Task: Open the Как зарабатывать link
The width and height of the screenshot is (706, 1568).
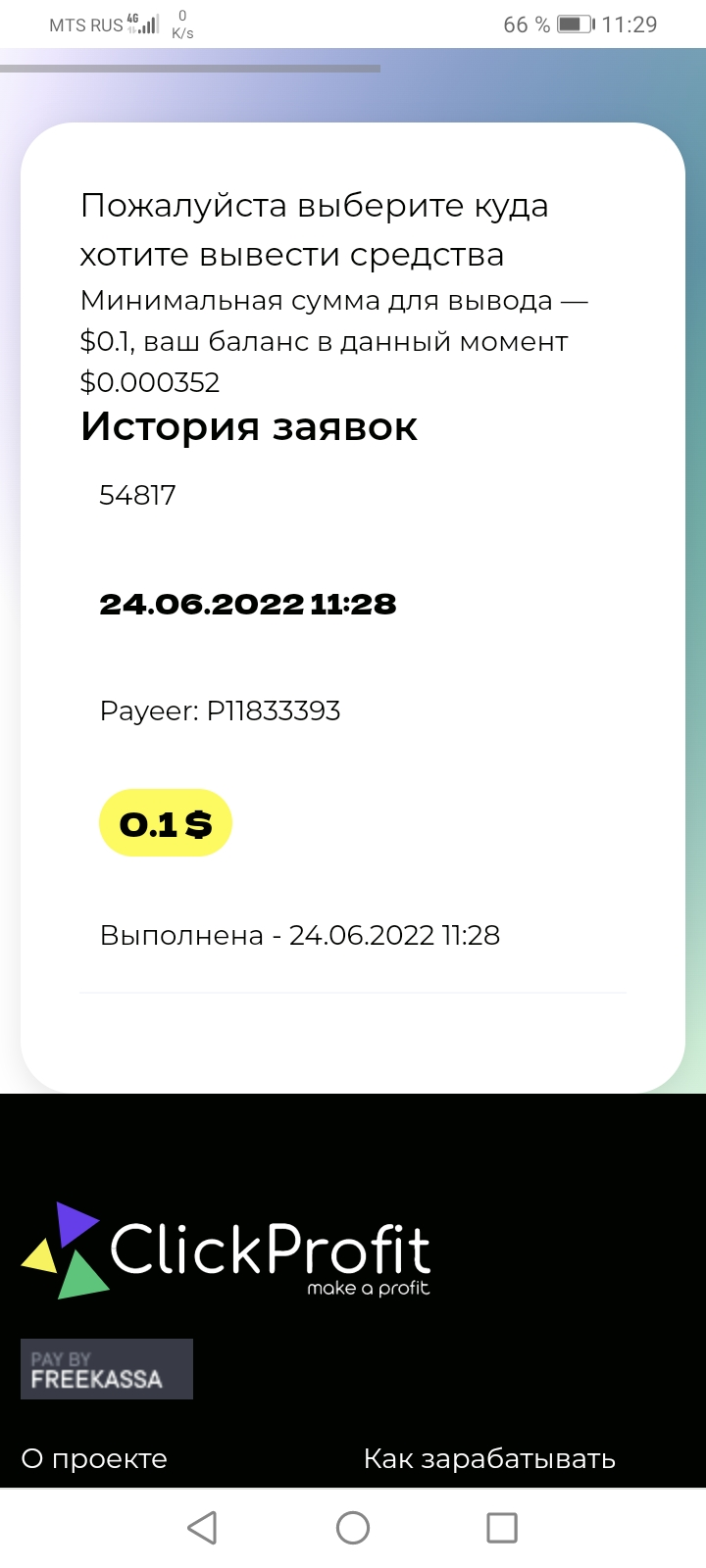Action: point(489,1458)
